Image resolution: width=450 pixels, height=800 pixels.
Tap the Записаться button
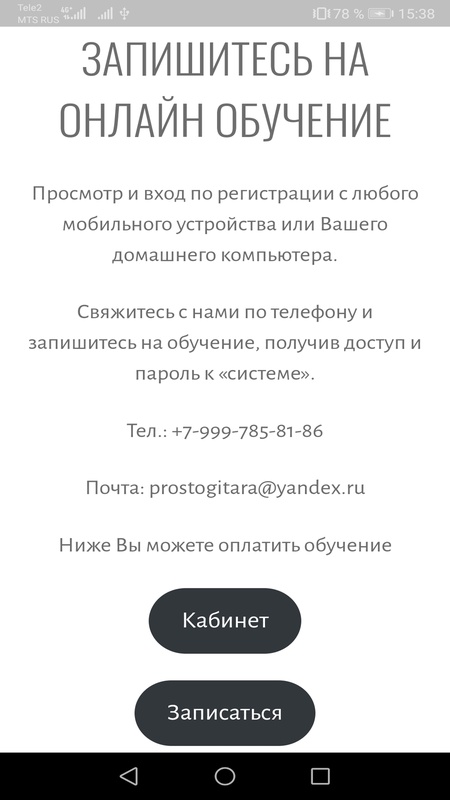tap(225, 712)
